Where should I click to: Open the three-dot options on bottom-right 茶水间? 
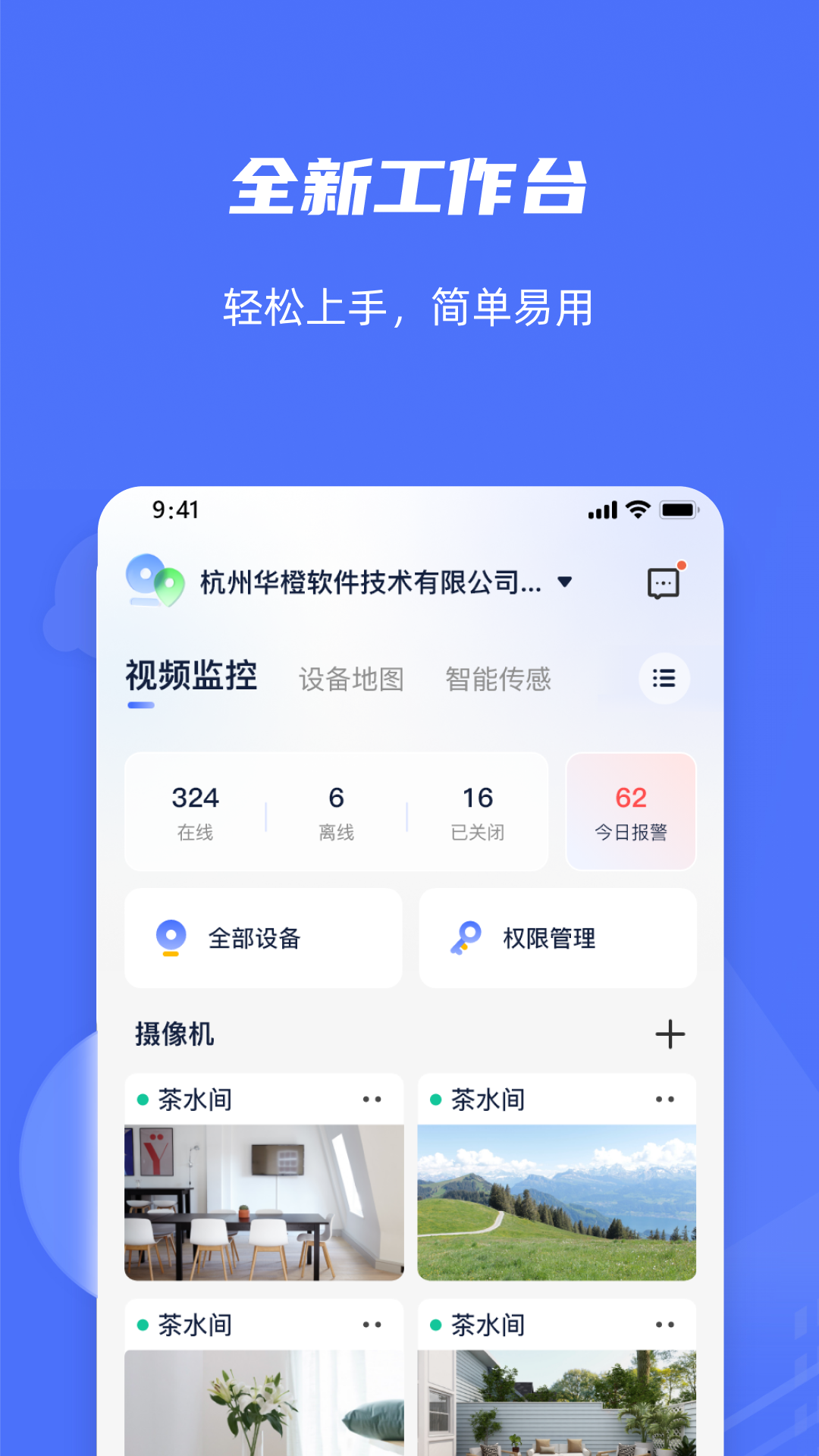click(x=665, y=1325)
